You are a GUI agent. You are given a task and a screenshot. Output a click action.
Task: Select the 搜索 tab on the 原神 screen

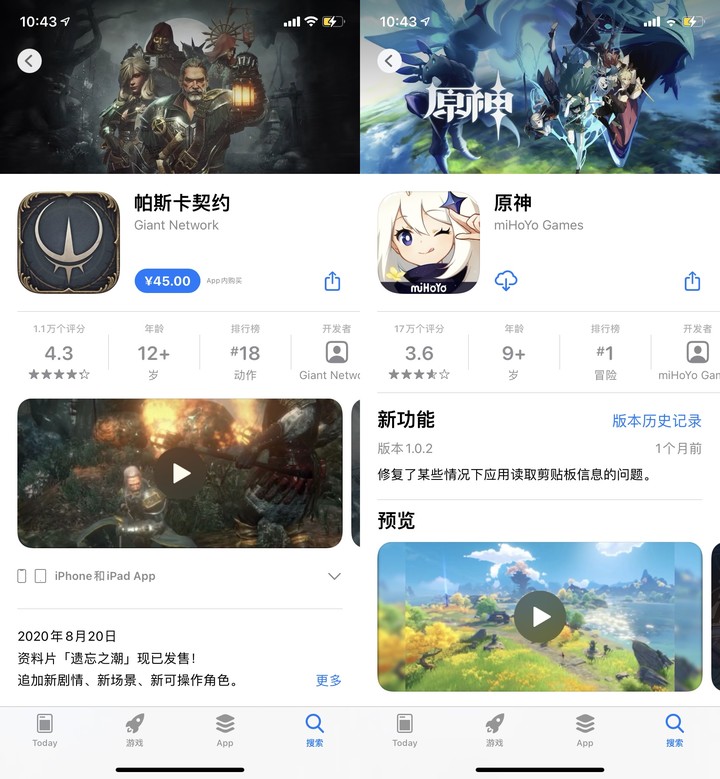[674, 729]
